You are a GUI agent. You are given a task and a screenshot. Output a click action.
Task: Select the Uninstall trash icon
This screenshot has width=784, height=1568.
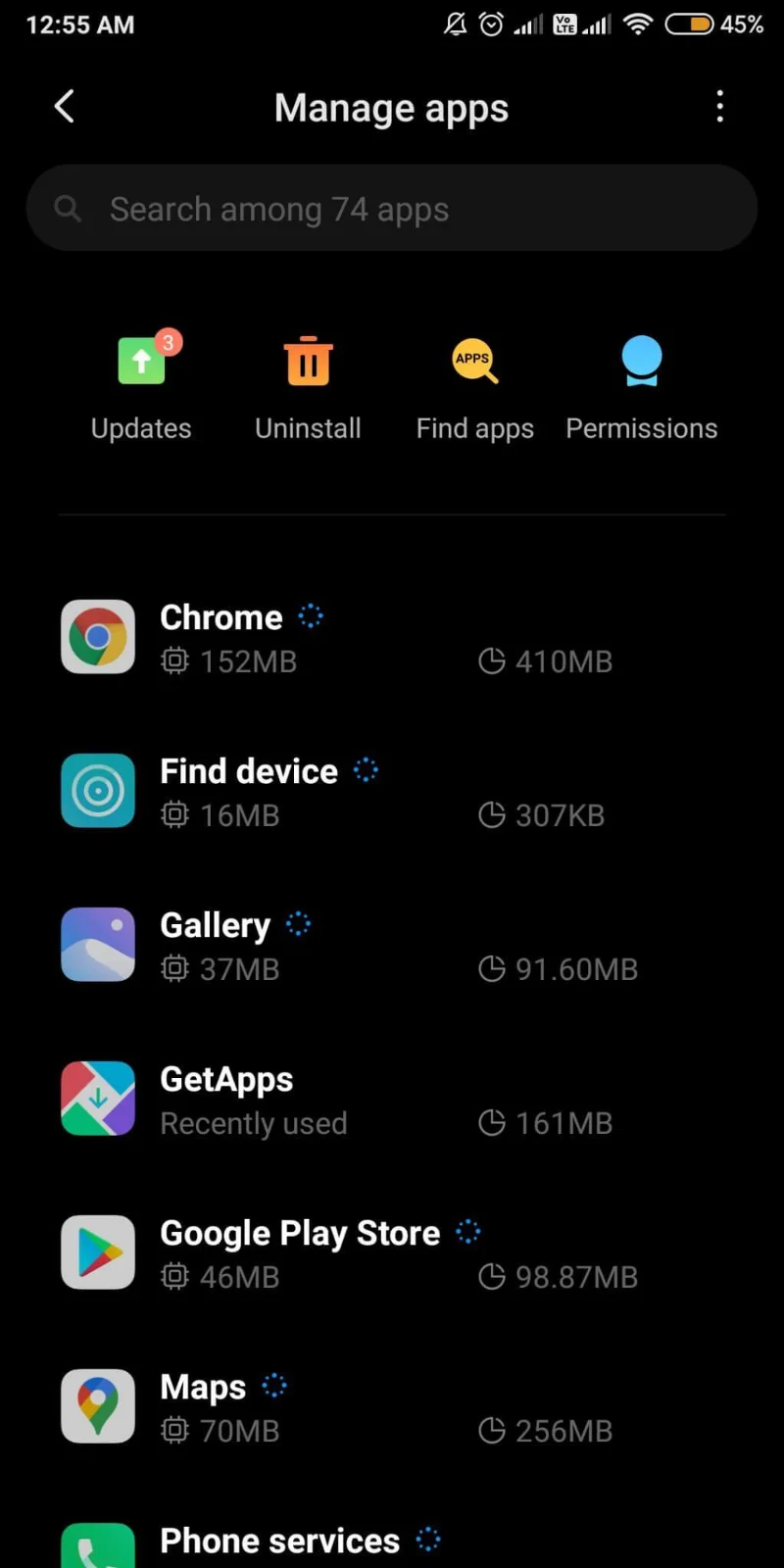[x=308, y=361]
